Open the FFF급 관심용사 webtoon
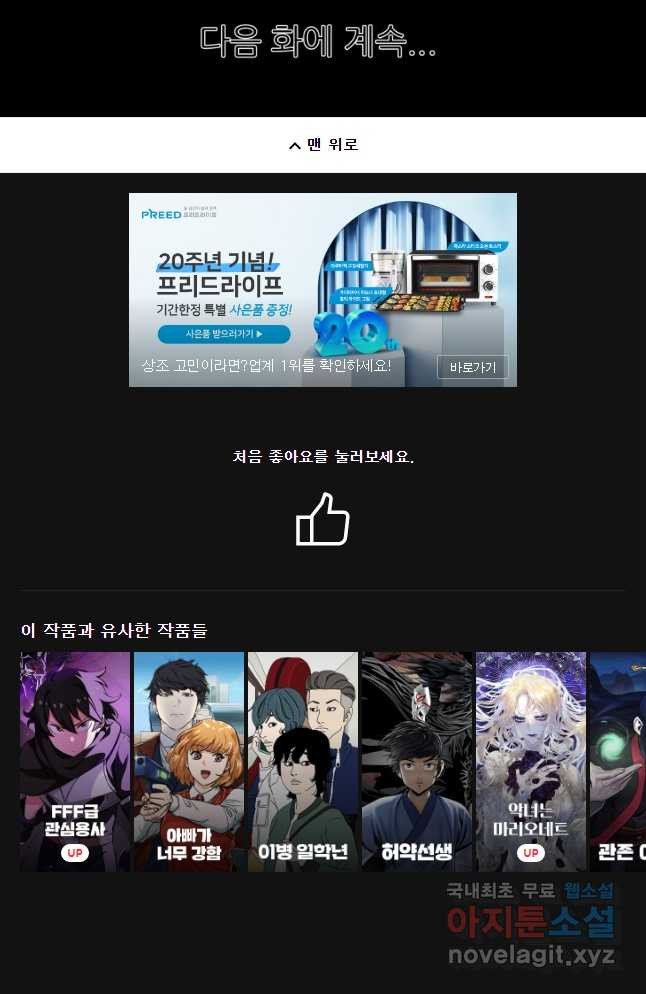 (75, 761)
